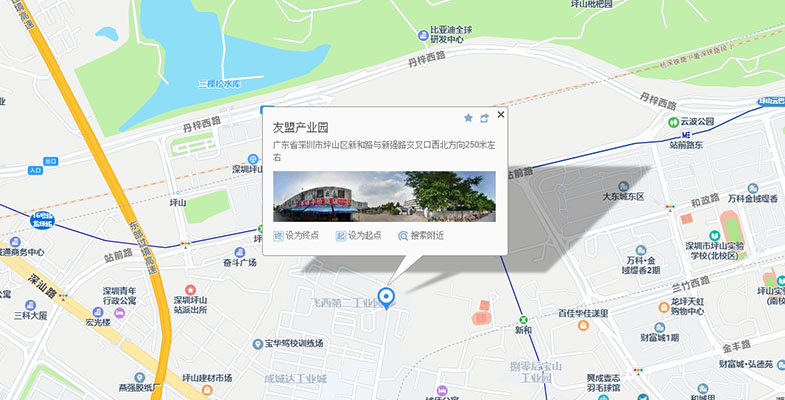The width and height of the screenshot is (785, 400).
Task: Close the 友盟产业园 info popup
Action: click(x=501, y=114)
